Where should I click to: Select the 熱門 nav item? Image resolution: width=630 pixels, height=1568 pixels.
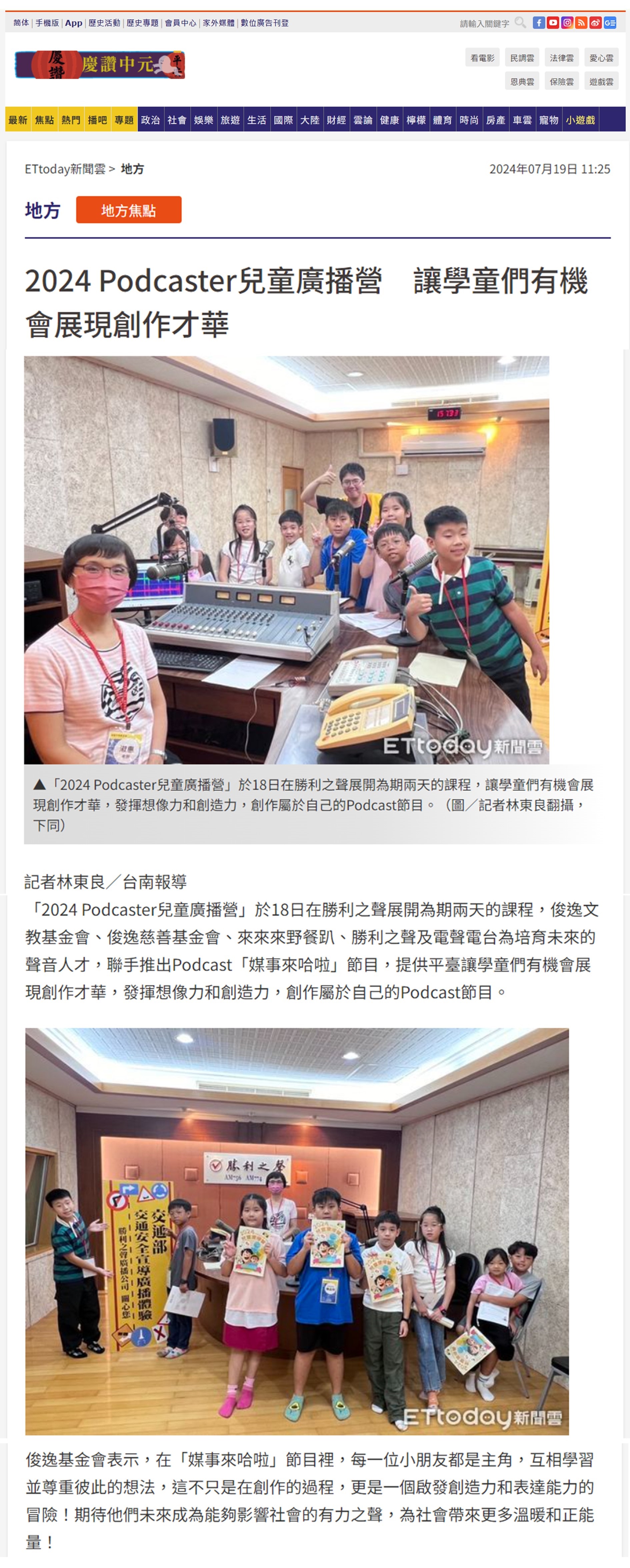71,120
